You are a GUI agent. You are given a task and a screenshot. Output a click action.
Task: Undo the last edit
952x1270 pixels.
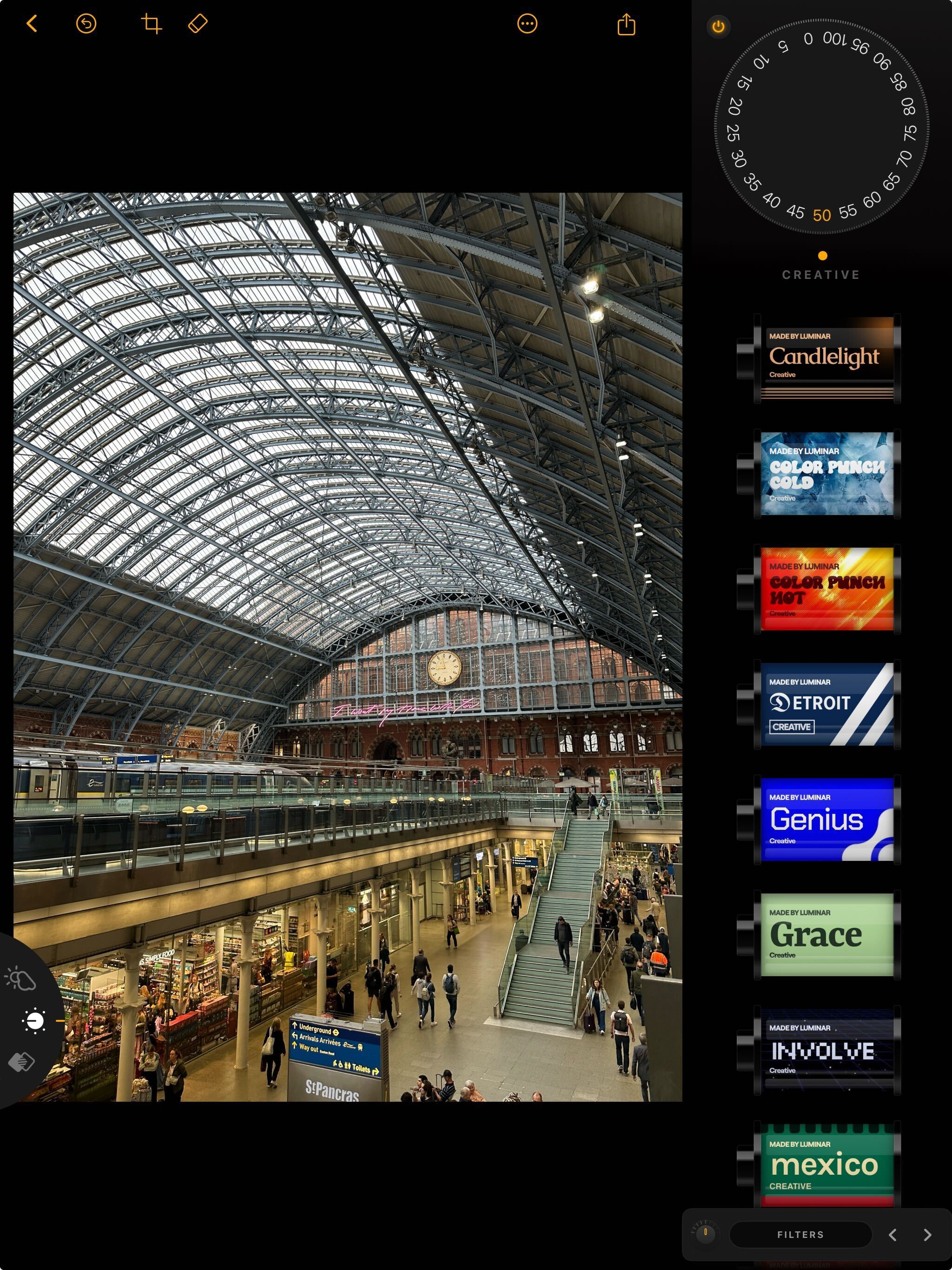[86, 24]
